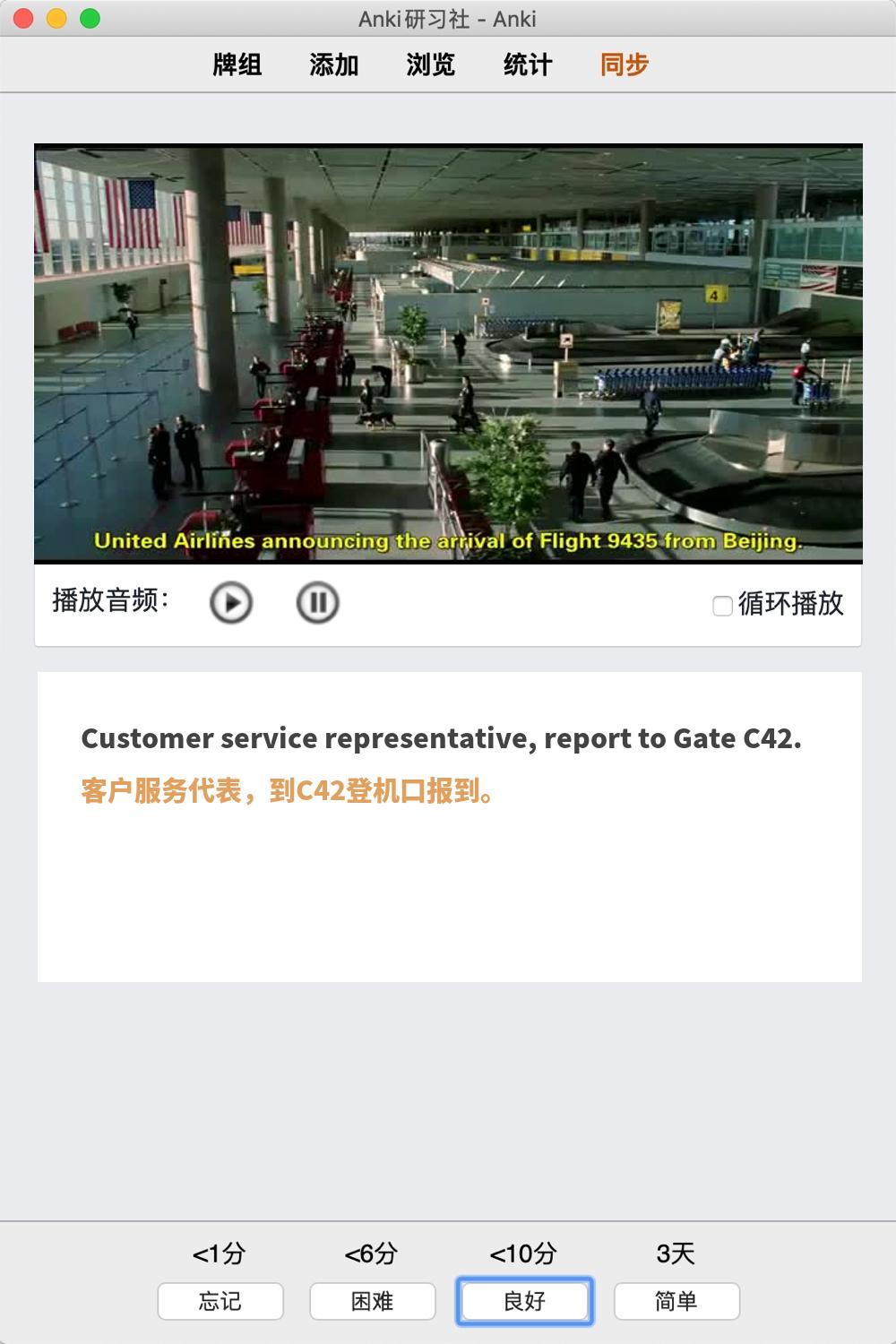Open 添加 to add a card
The width and height of the screenshot is (896, 1344).
point(333,65)
